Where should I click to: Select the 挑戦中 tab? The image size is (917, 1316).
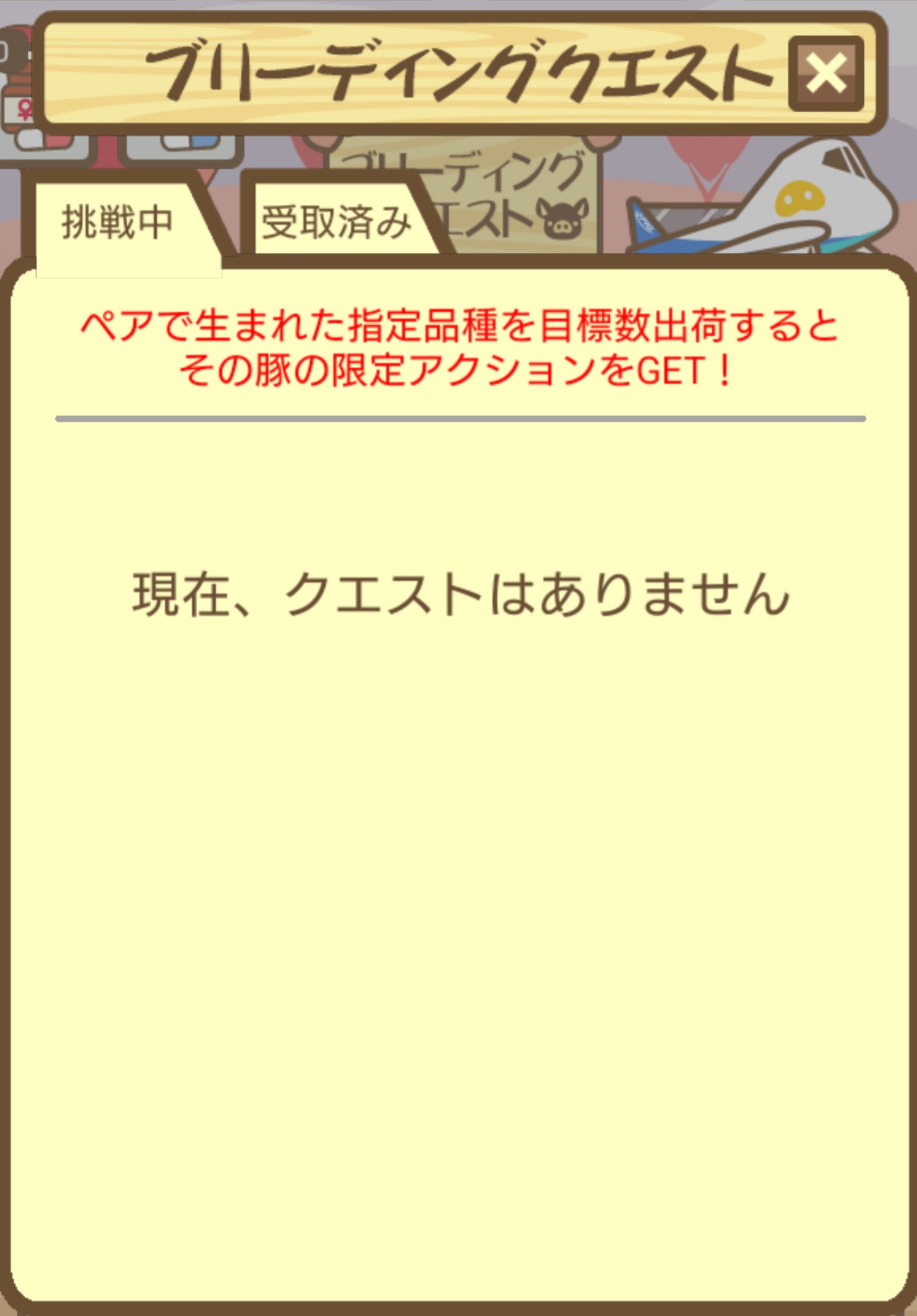coord(117,222)
